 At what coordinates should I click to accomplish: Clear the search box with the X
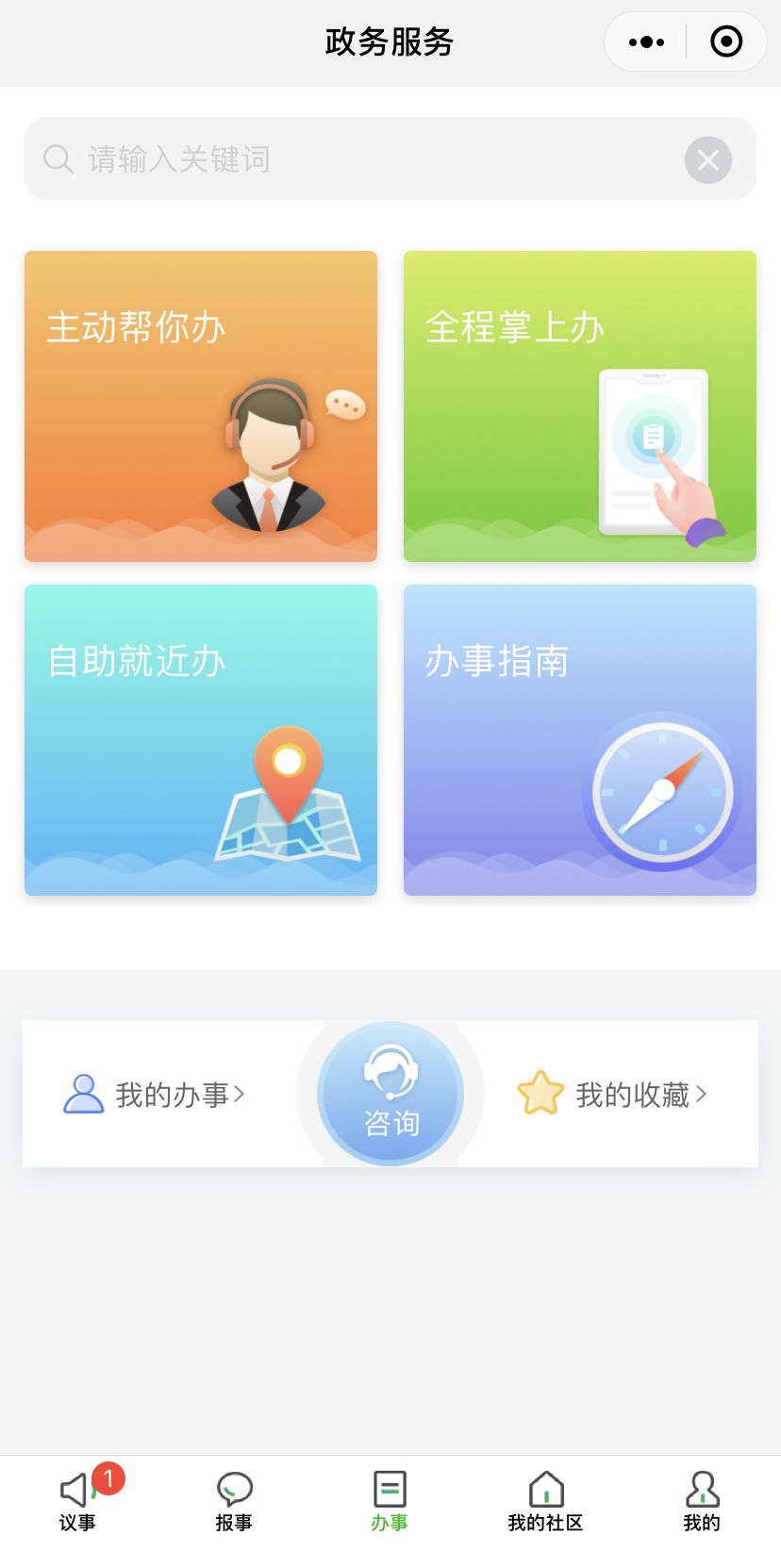tap(708, 159)
